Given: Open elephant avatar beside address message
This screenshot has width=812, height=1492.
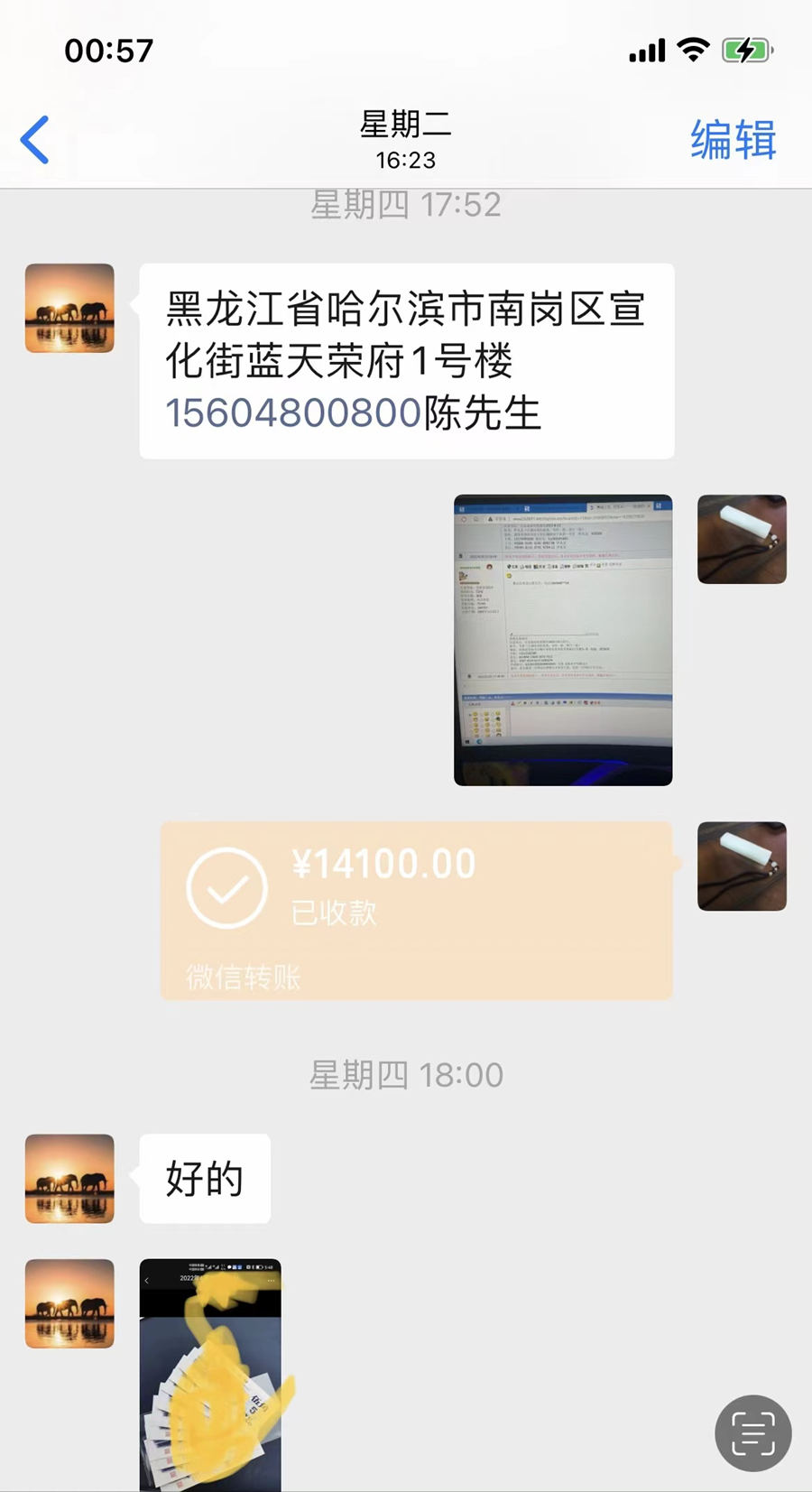Looking at the screenshot, I should coord(69,308).
